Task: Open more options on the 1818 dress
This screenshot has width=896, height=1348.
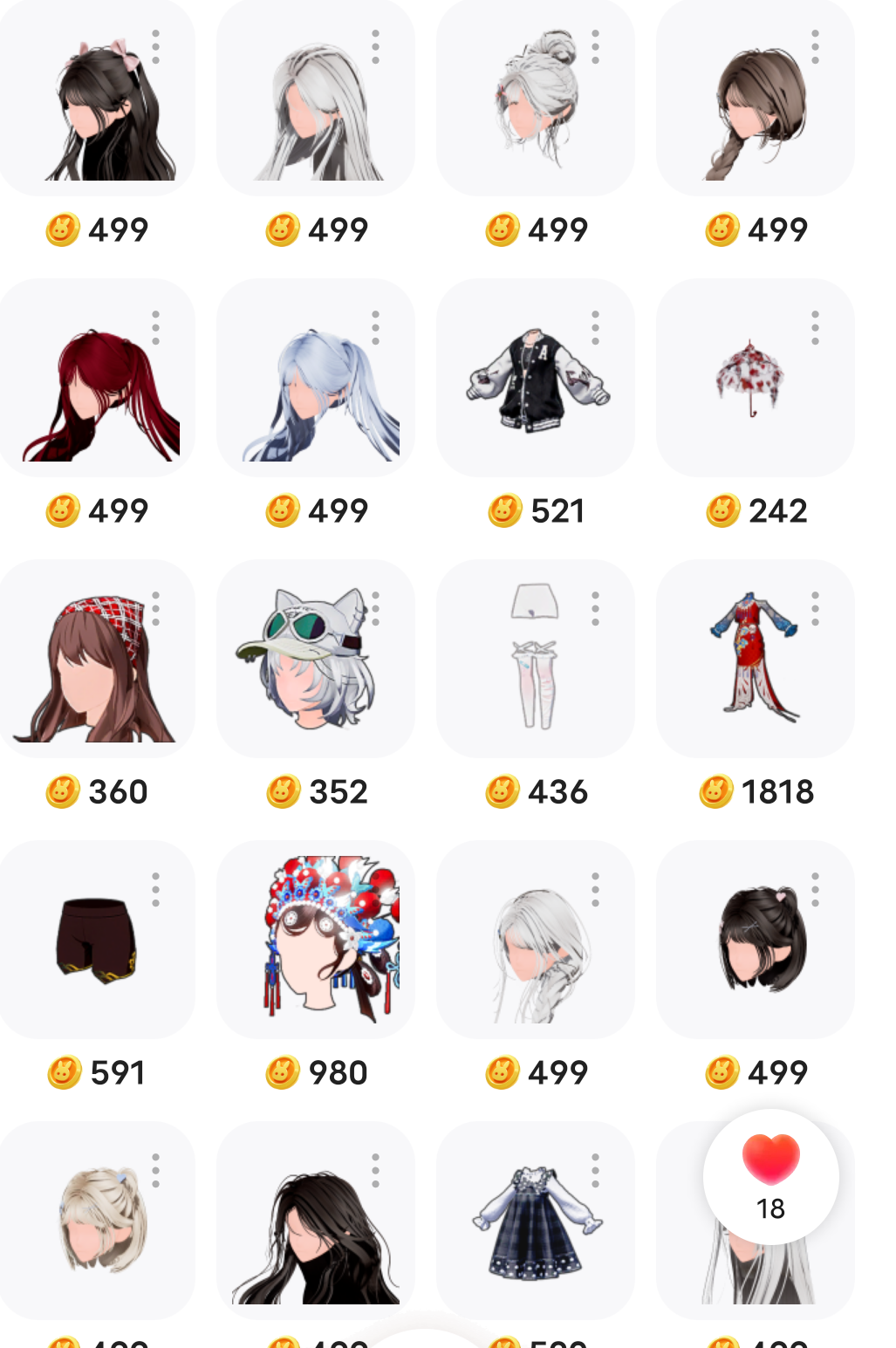Action: (815, 609)
